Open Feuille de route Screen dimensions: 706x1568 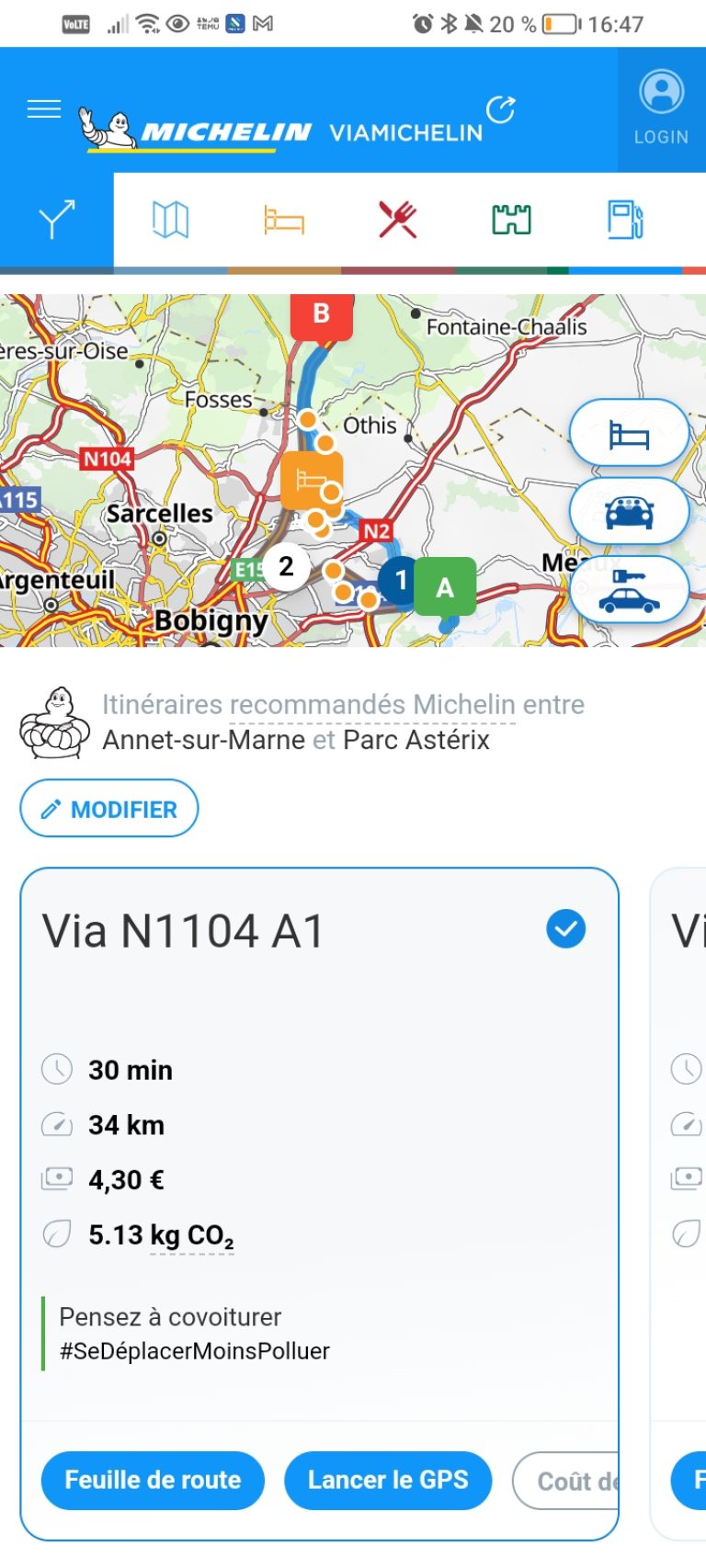point(153,1480)
